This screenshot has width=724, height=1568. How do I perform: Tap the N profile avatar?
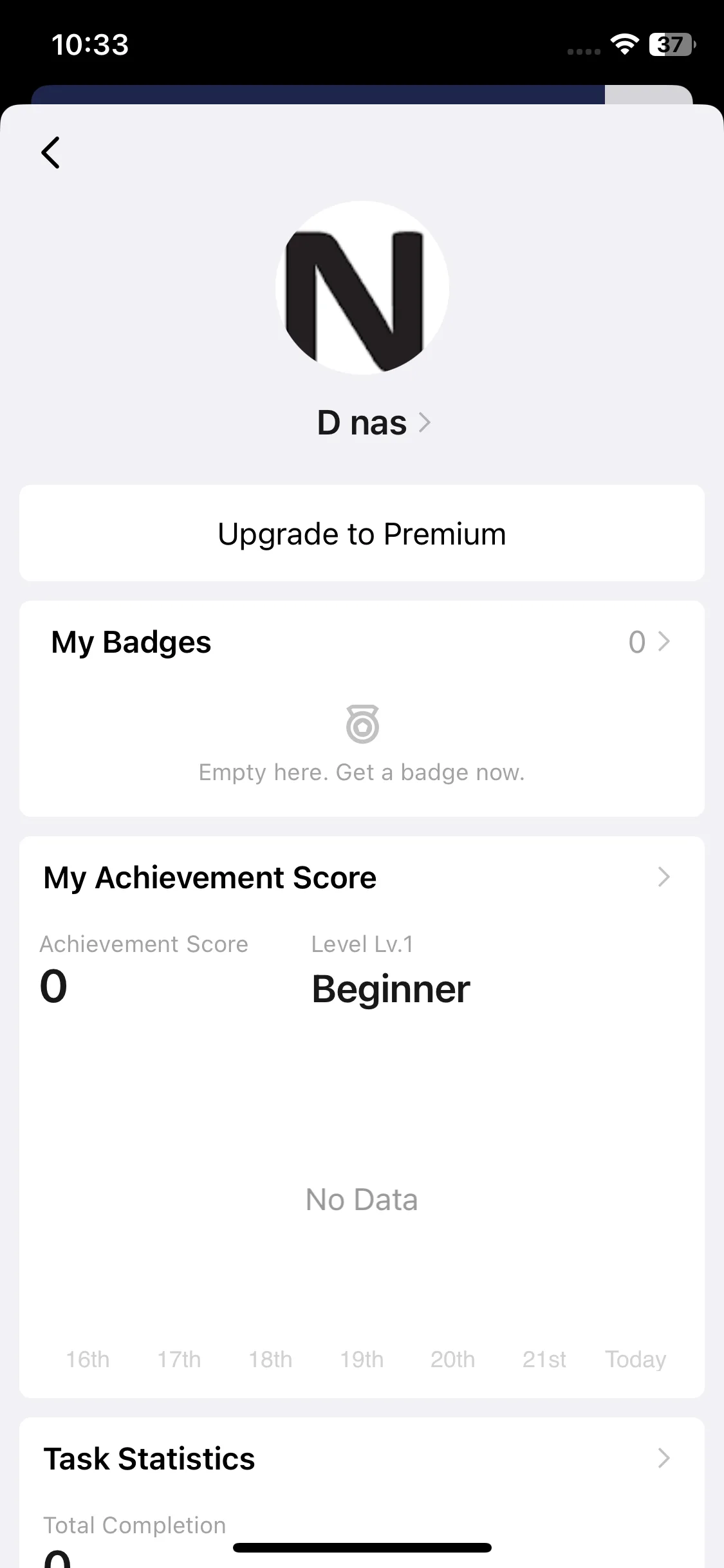pyautogui.click(x=362, y=288)
